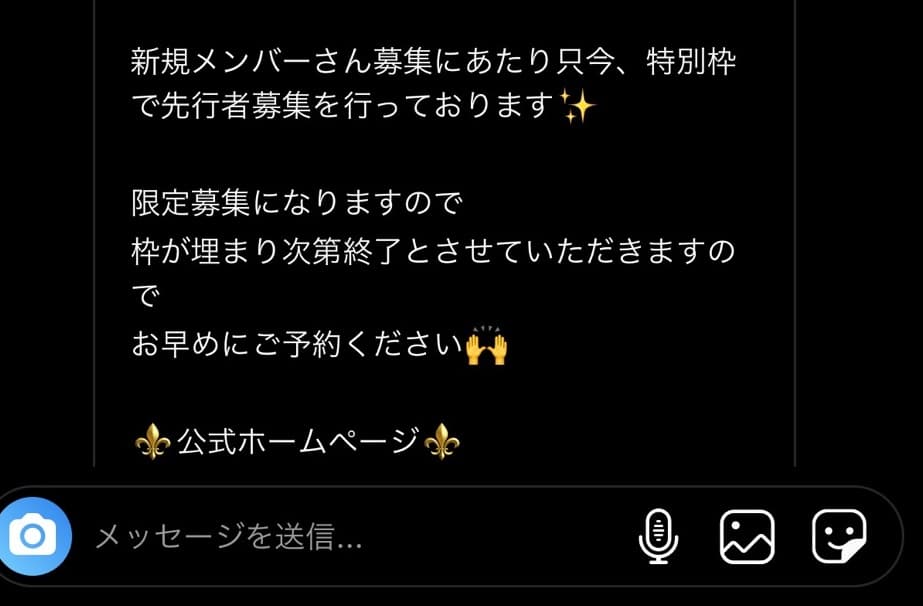The width and height of the screenshot is (923, 606).
Task: Open the sticker picker
Action: [838, 537]
